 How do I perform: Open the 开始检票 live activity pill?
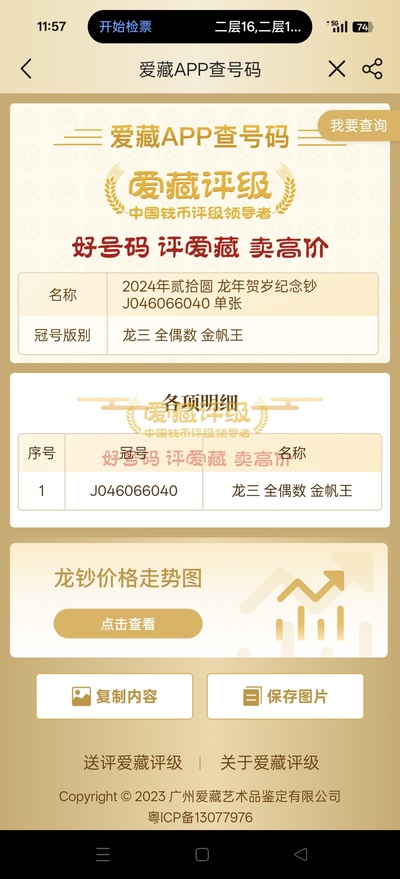click(200, 26)
